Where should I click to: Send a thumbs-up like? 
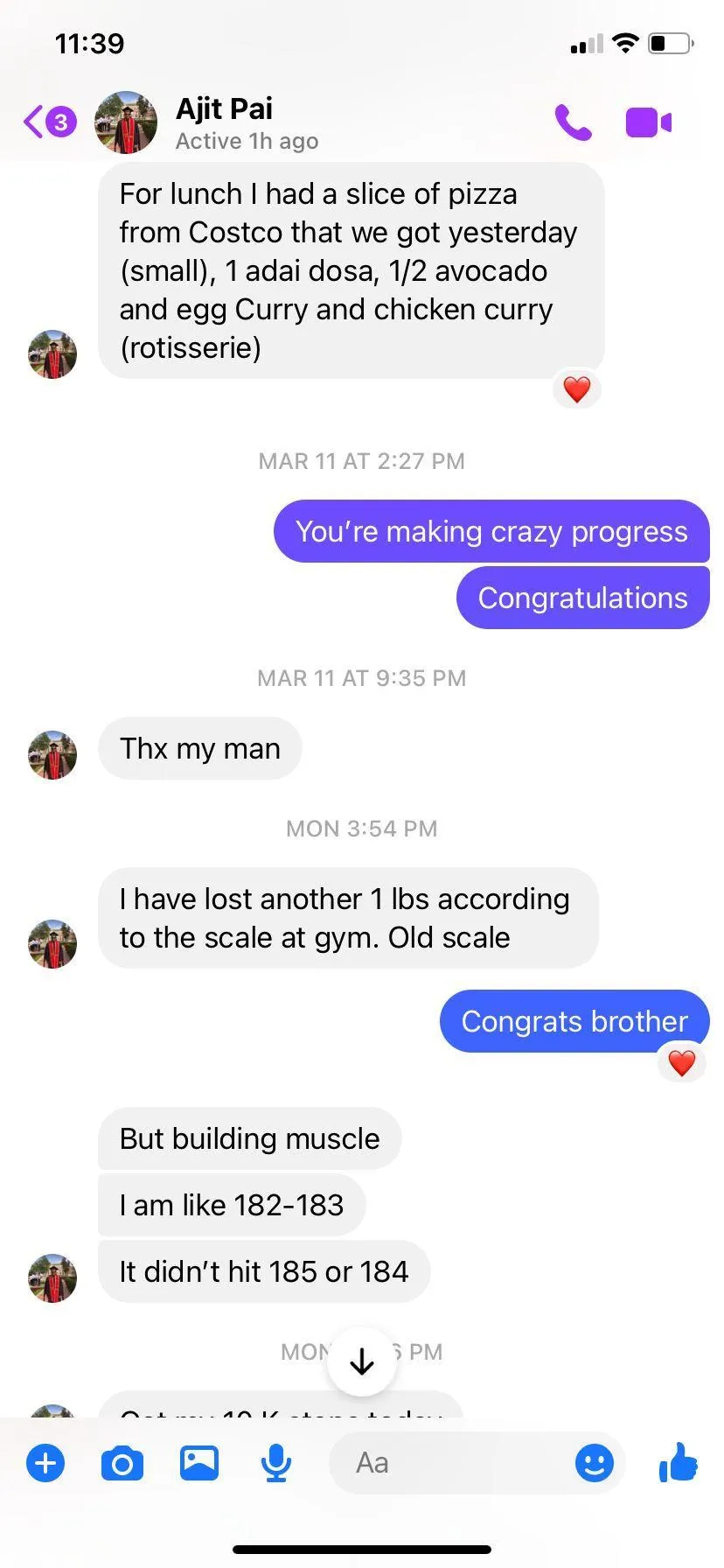[679, 1462]
